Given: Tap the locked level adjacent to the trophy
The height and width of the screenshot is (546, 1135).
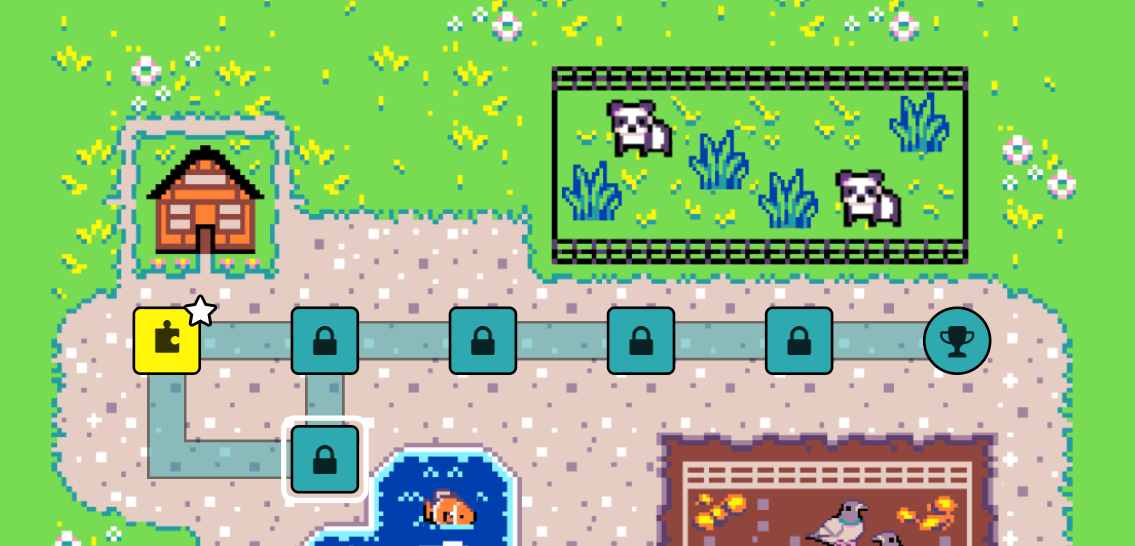Looking at the screenshot, I should [x=799, y=341].
